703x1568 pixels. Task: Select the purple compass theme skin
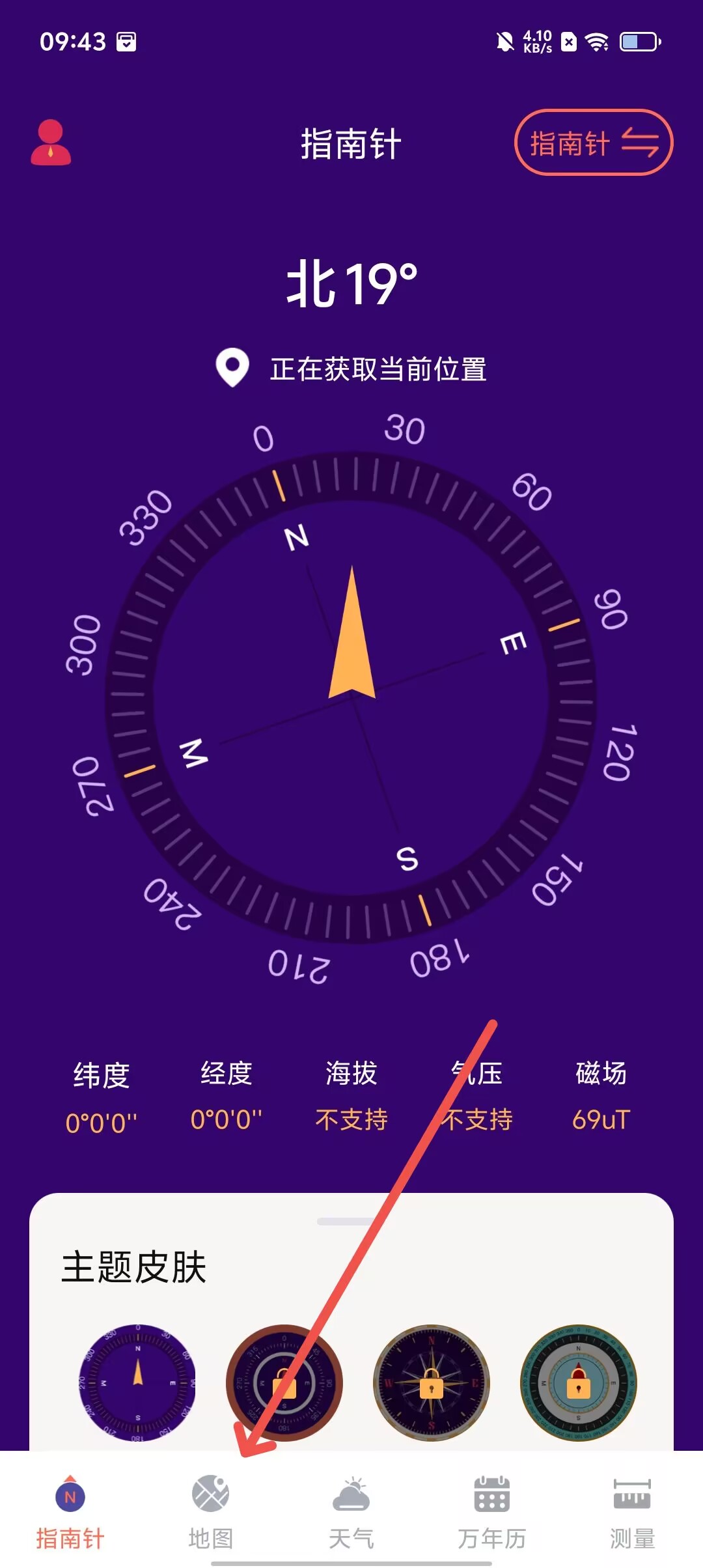[137, 1382]
